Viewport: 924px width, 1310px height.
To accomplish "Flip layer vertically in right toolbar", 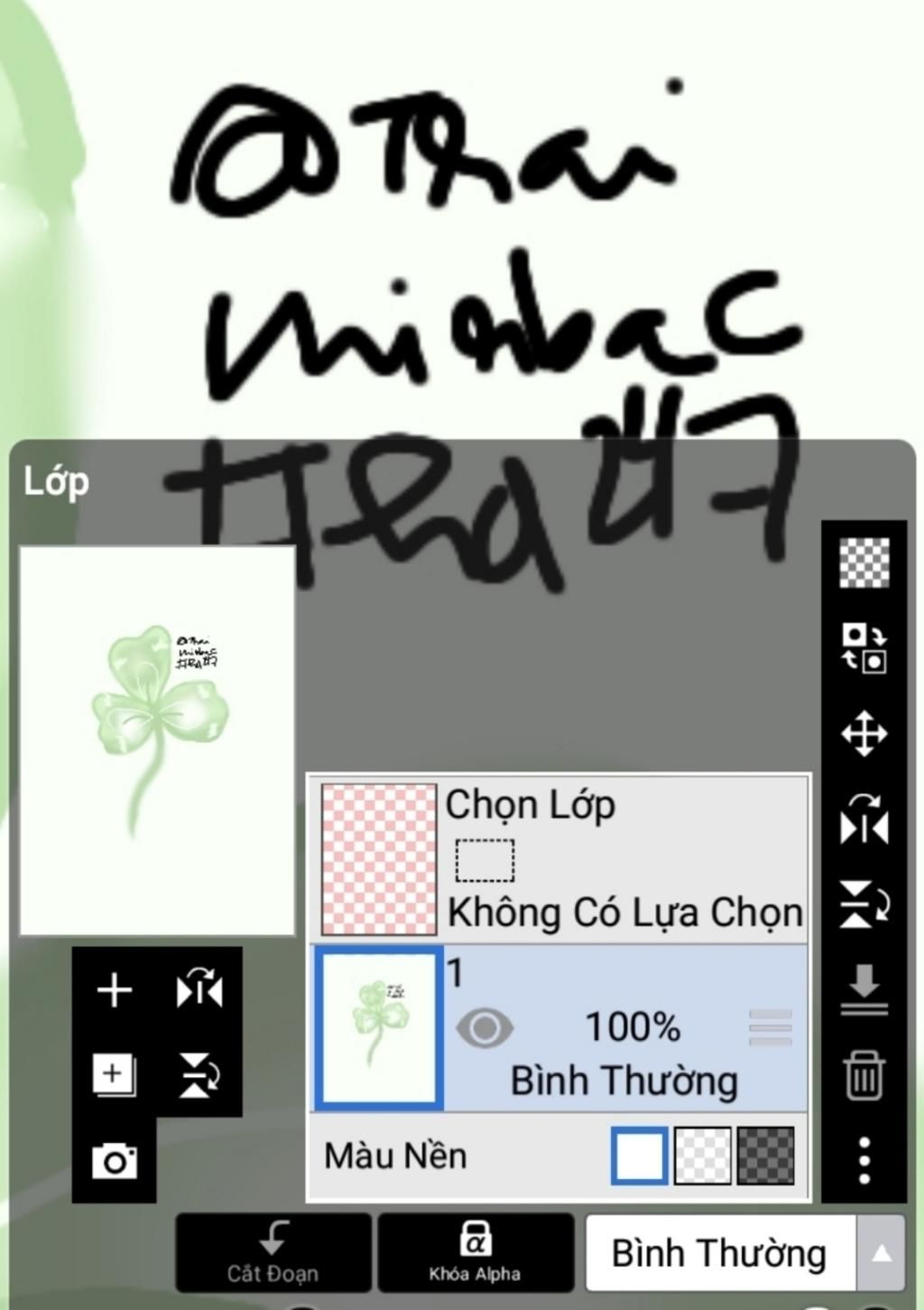I will [864, 904].
